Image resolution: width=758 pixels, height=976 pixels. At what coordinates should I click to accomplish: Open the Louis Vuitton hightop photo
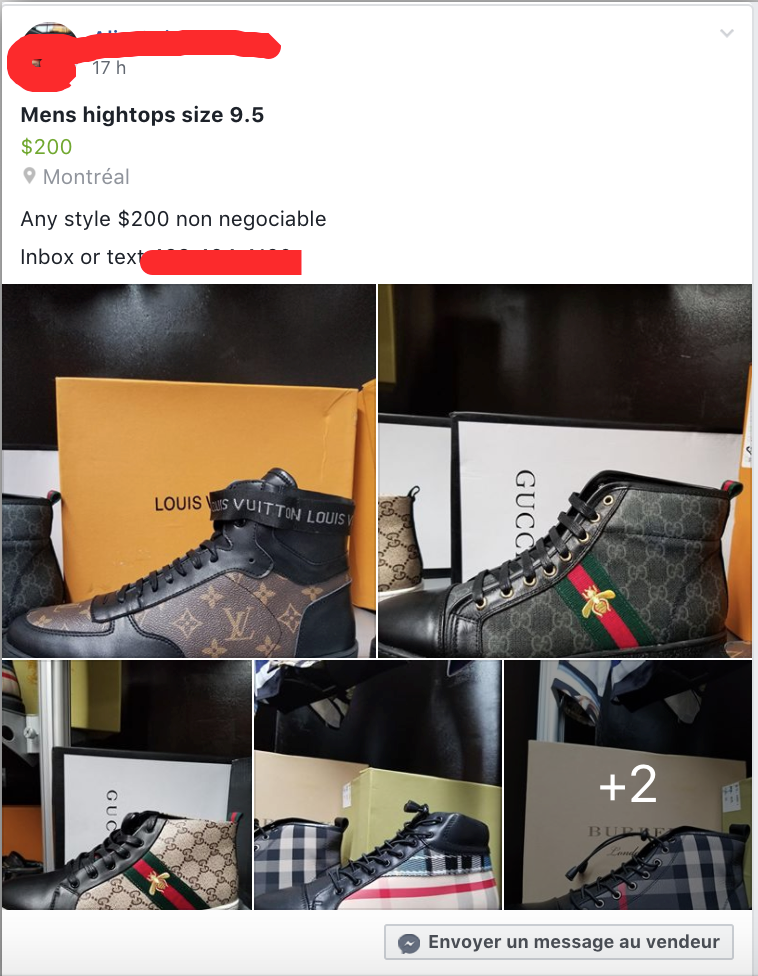pyautogui.click(x=189, y=470)
